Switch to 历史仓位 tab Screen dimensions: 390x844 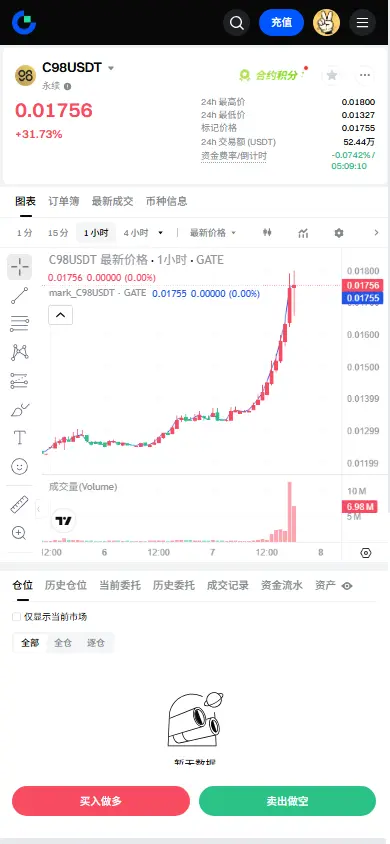pos(66,586)
